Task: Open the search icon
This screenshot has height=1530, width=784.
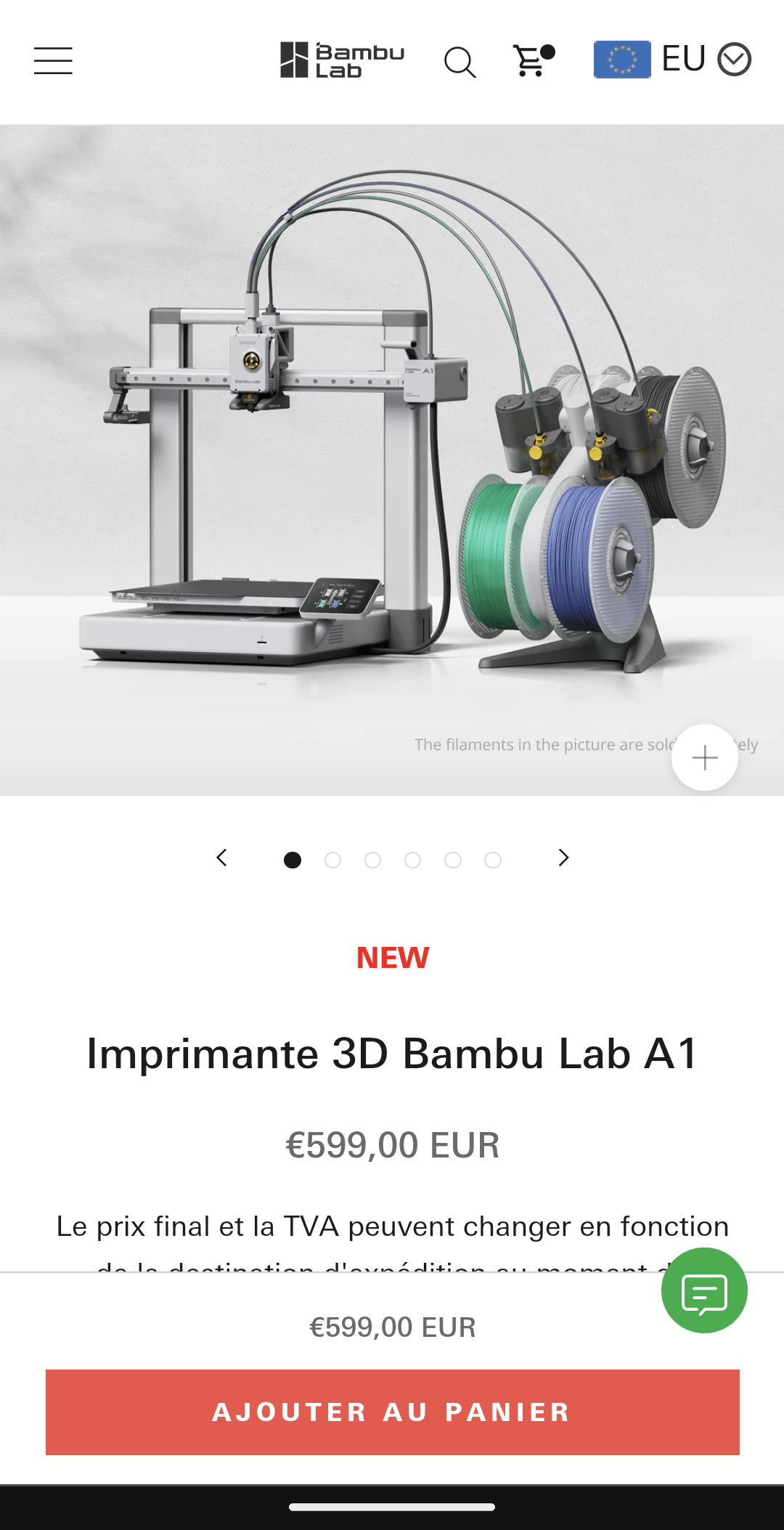Action: 460,62
